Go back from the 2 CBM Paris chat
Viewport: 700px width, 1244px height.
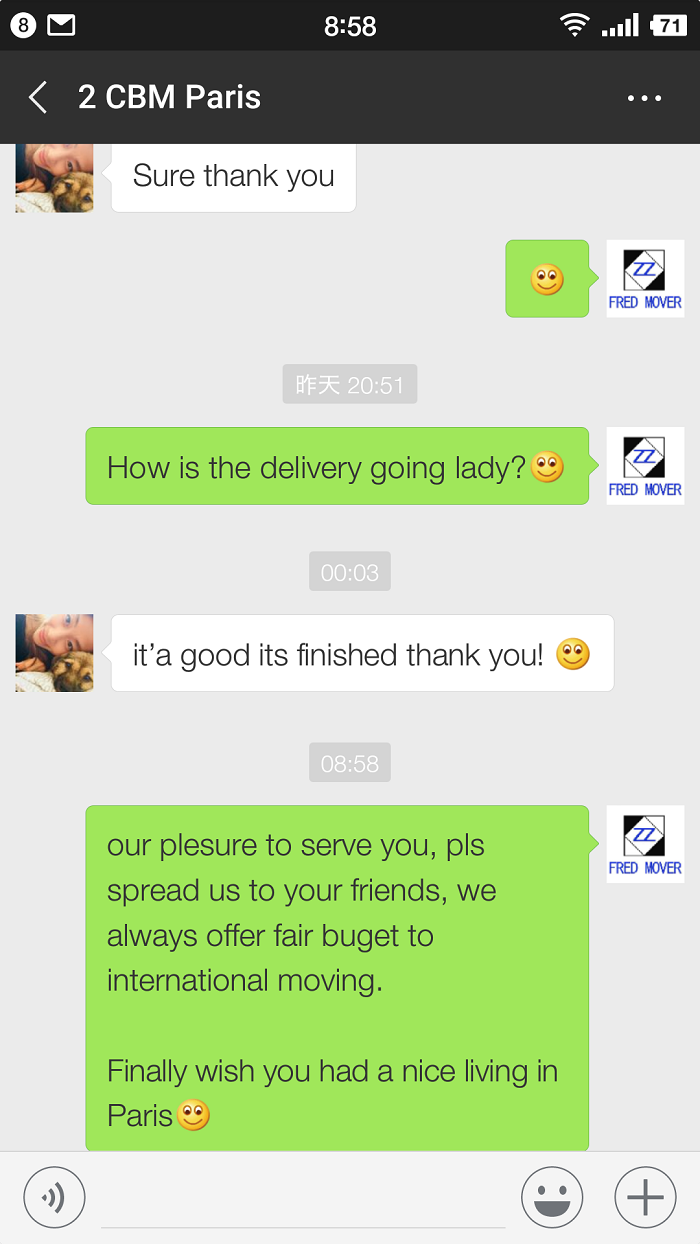(x=38, y=97)
